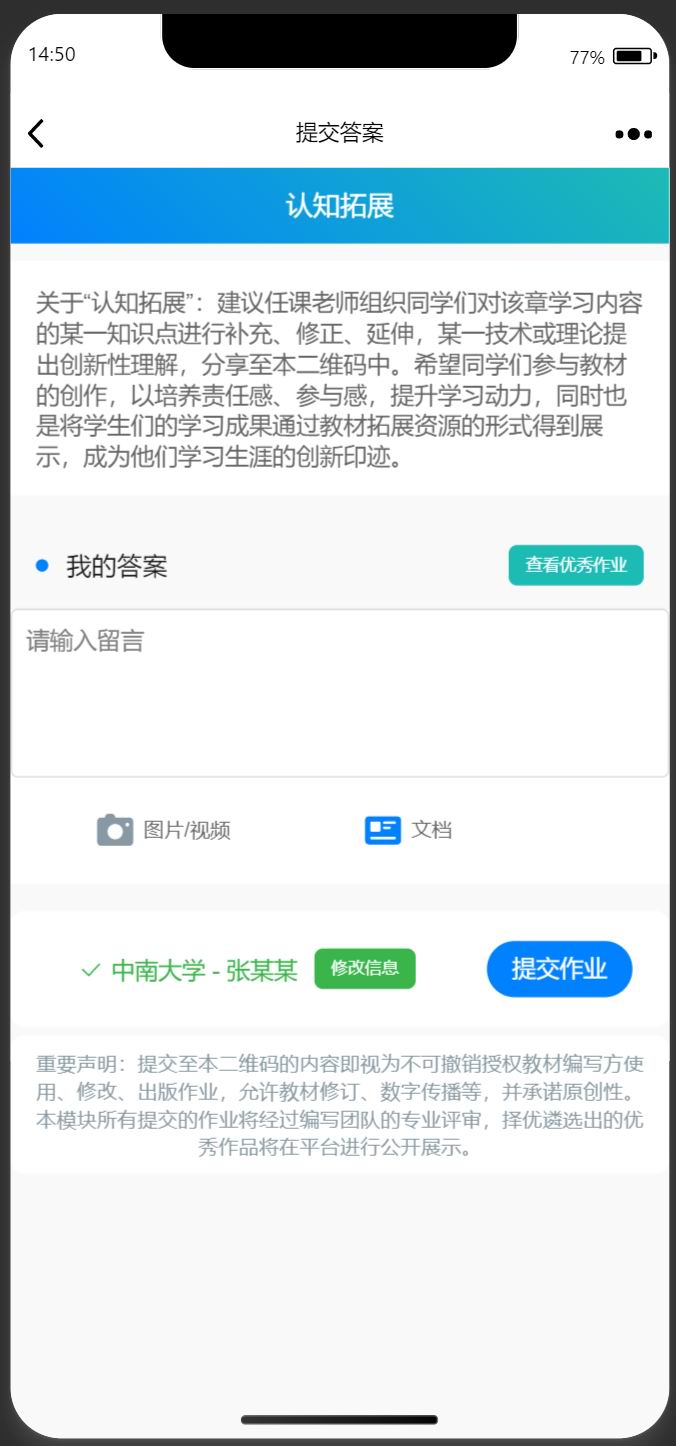Attach a document with 文档
Screen dimensions: 676x1446
coord(408,830)
